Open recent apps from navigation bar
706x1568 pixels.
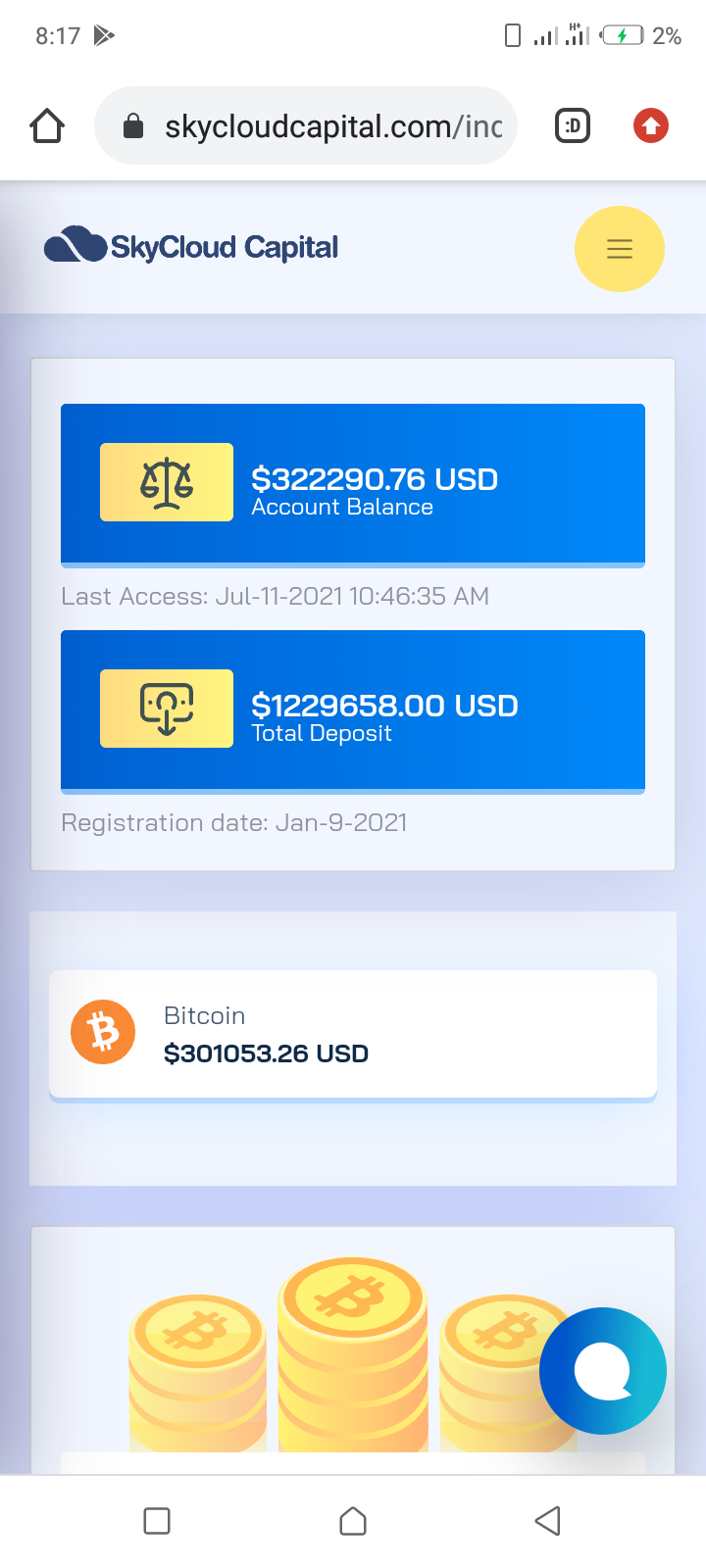[157, 1521]
